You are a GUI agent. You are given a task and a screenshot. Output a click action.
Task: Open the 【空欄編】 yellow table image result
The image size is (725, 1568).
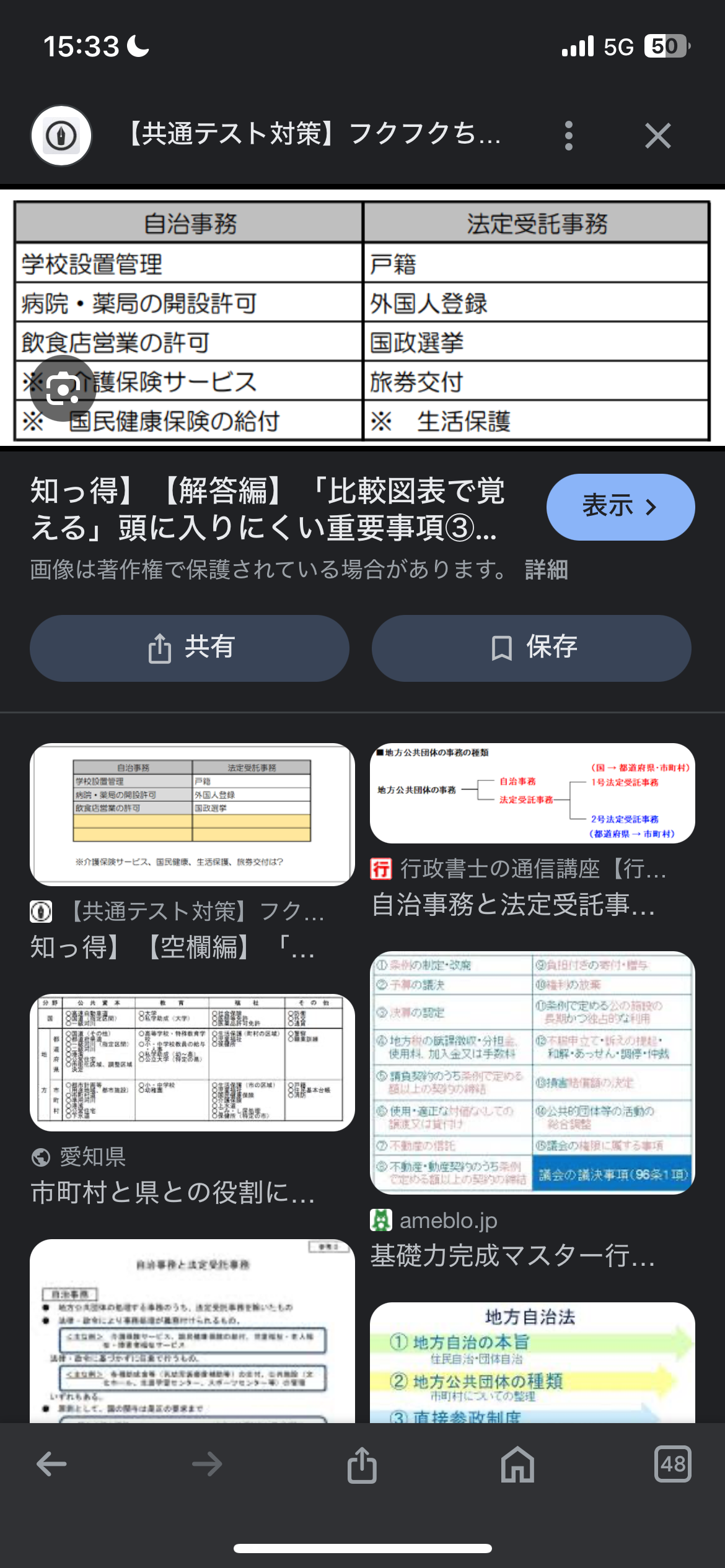(192, 814)
